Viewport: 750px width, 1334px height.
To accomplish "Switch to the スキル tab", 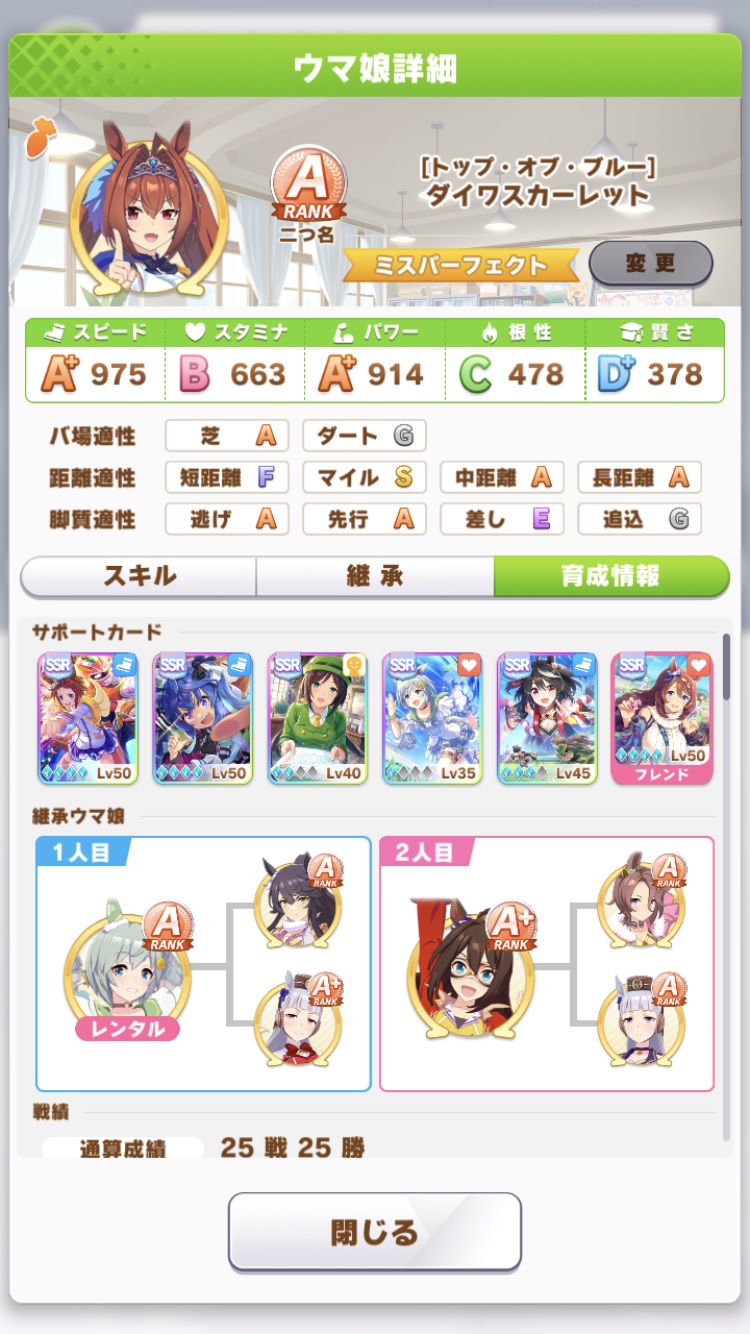I will (139, 576).
